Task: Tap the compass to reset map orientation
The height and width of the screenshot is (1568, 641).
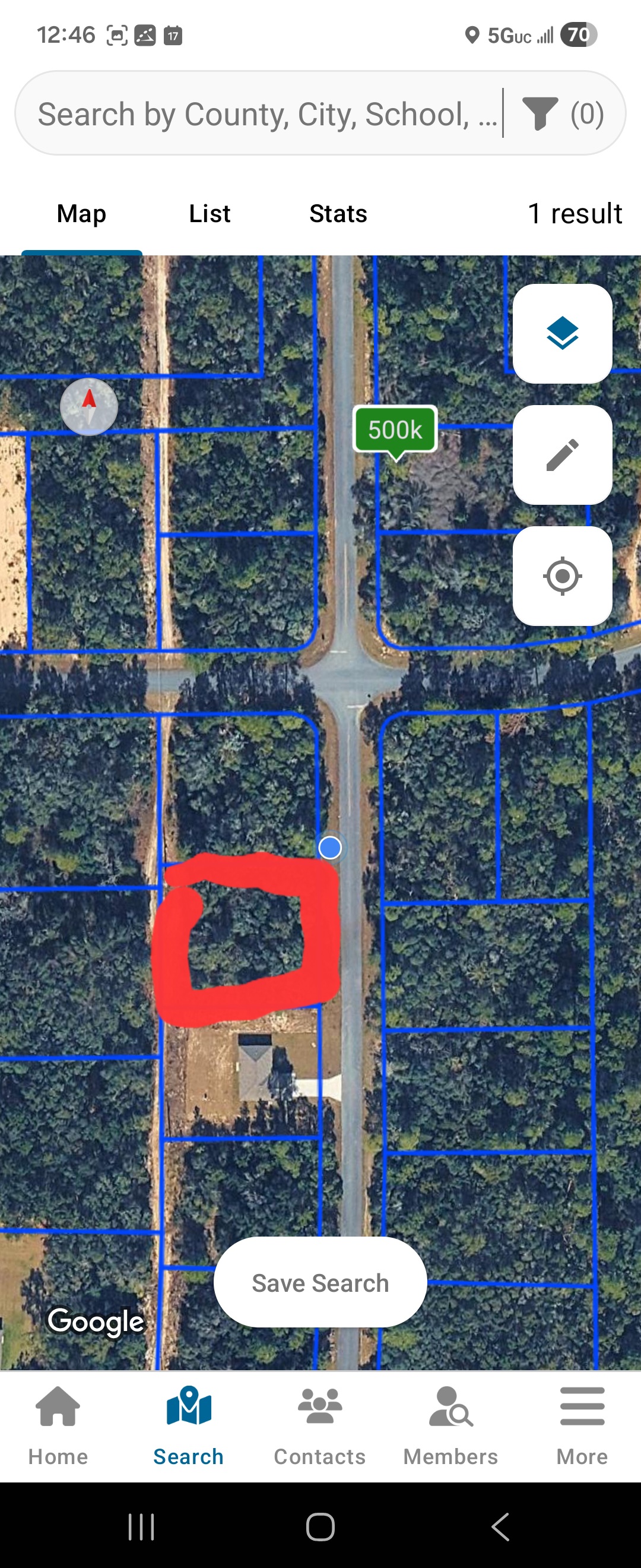Action: click(89, 407)
